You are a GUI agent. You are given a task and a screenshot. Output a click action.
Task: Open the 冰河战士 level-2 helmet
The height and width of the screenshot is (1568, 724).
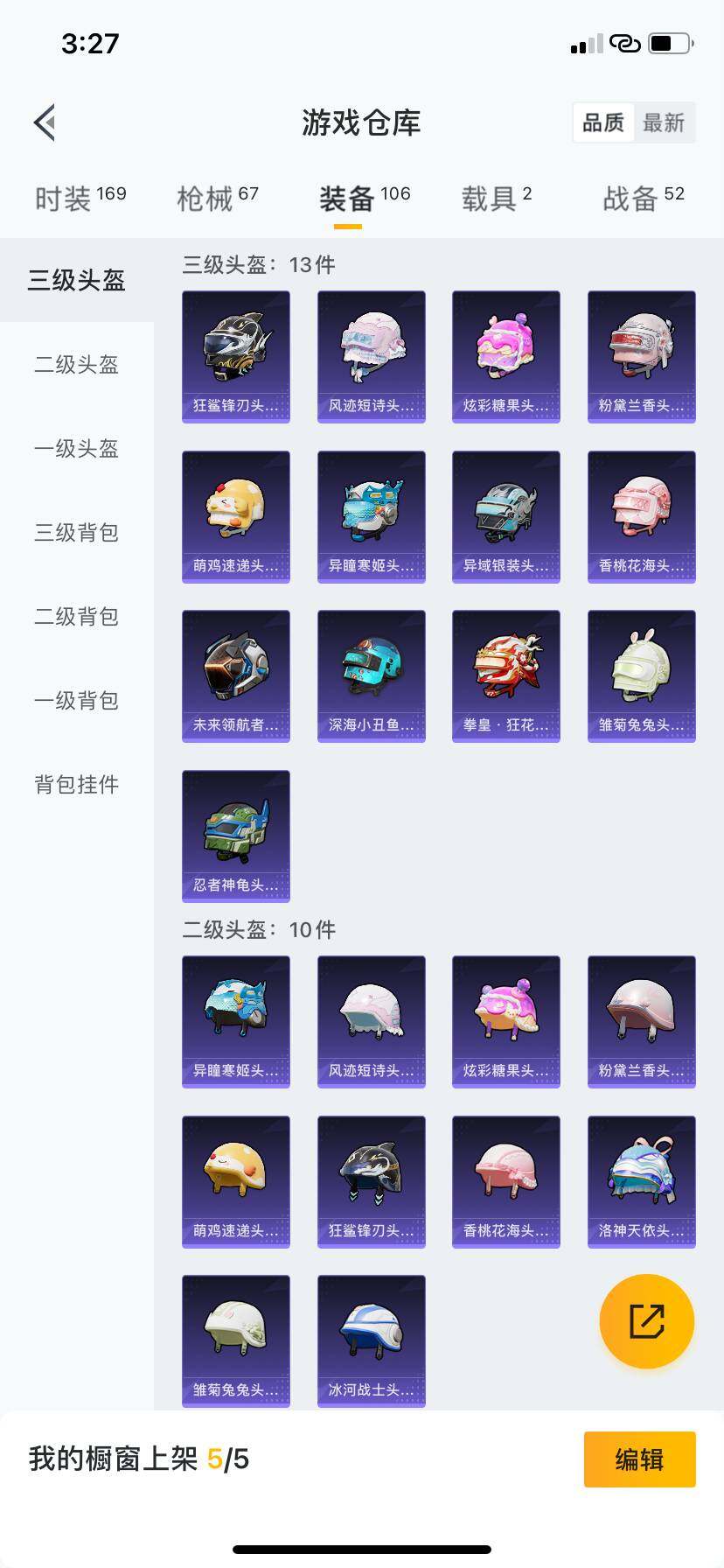pyautogui.click(x=371, y=1341)
